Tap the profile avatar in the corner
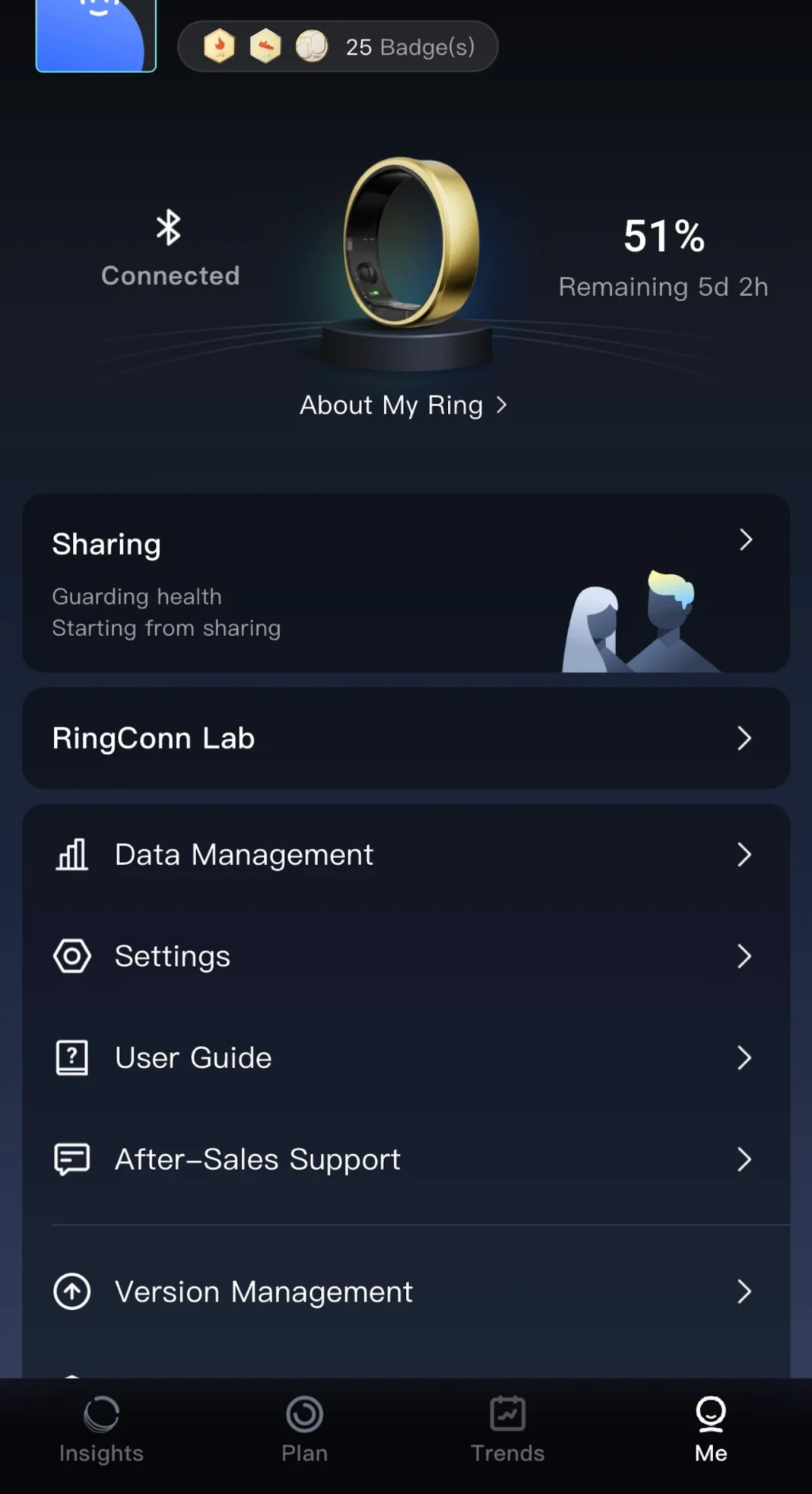The height and width of the screenshot is (1494, 812). (95, 36)
